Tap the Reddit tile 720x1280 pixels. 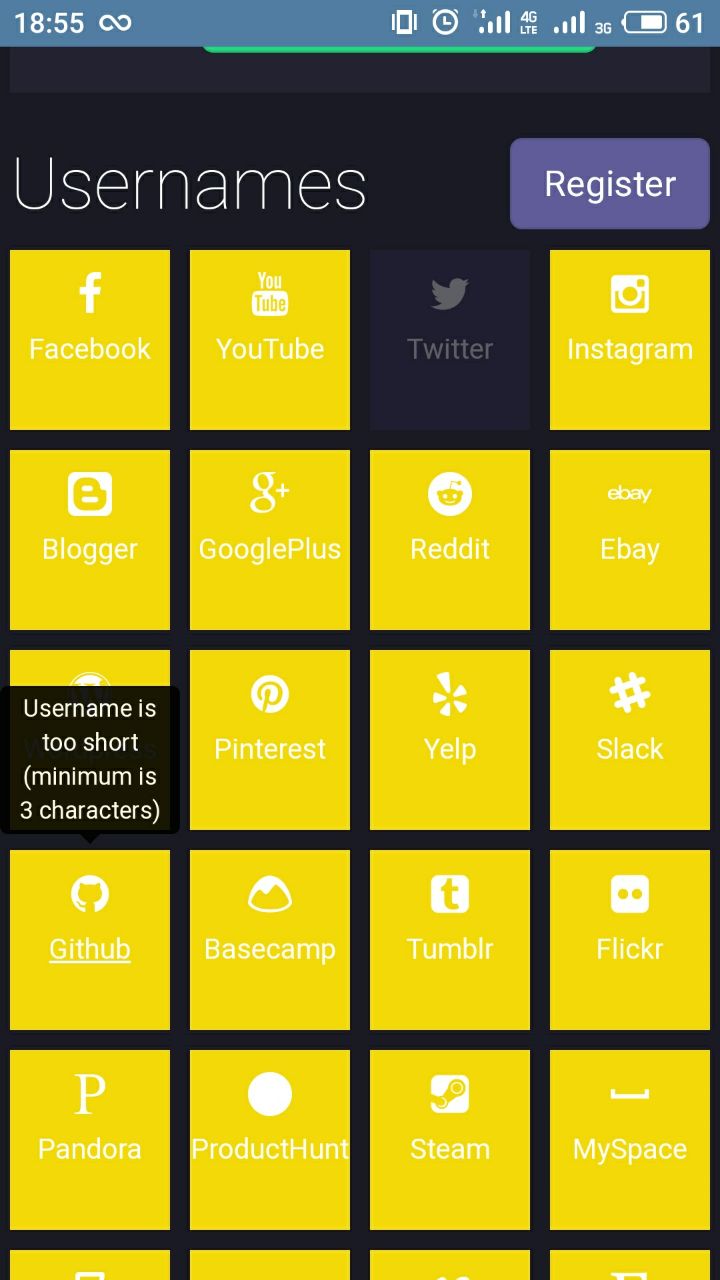tap(450, 540)
